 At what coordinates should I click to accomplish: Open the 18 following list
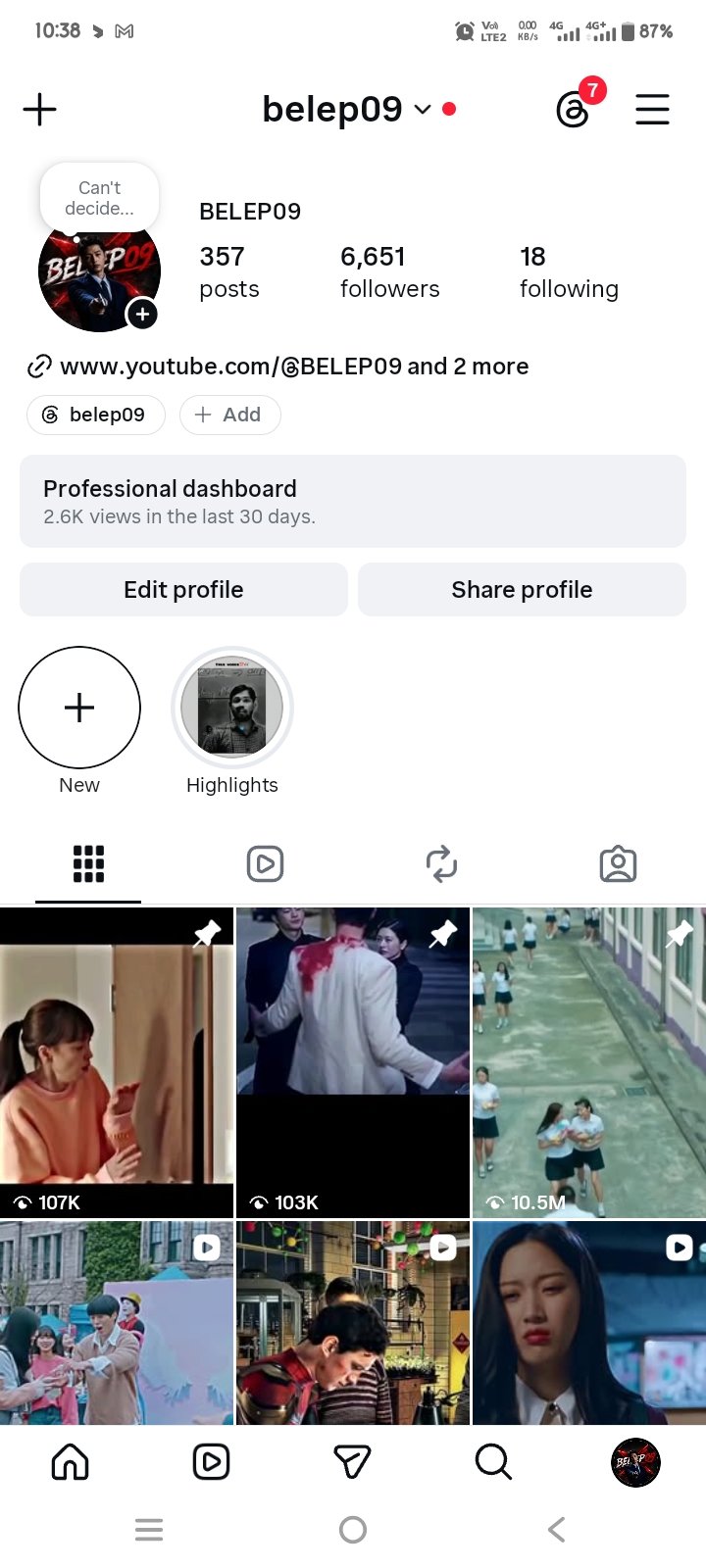coord(569,272)
